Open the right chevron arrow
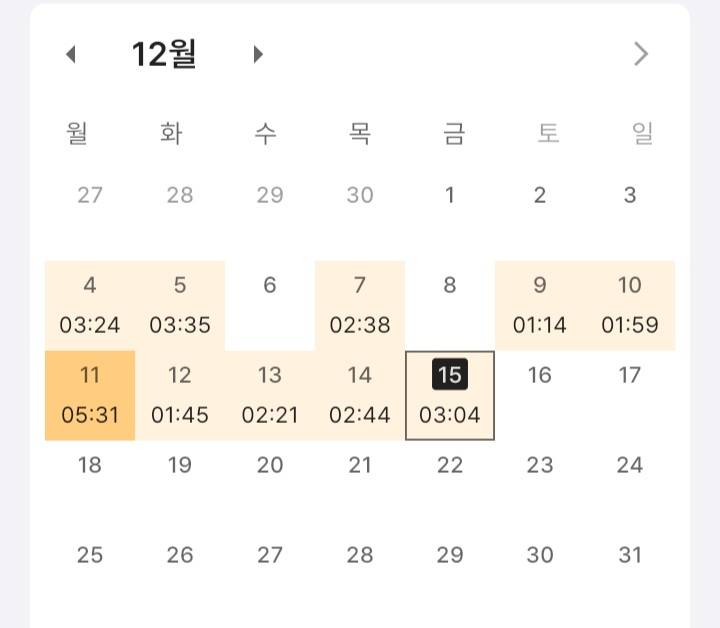Screen dimensions: 720x628 [641, 54]
